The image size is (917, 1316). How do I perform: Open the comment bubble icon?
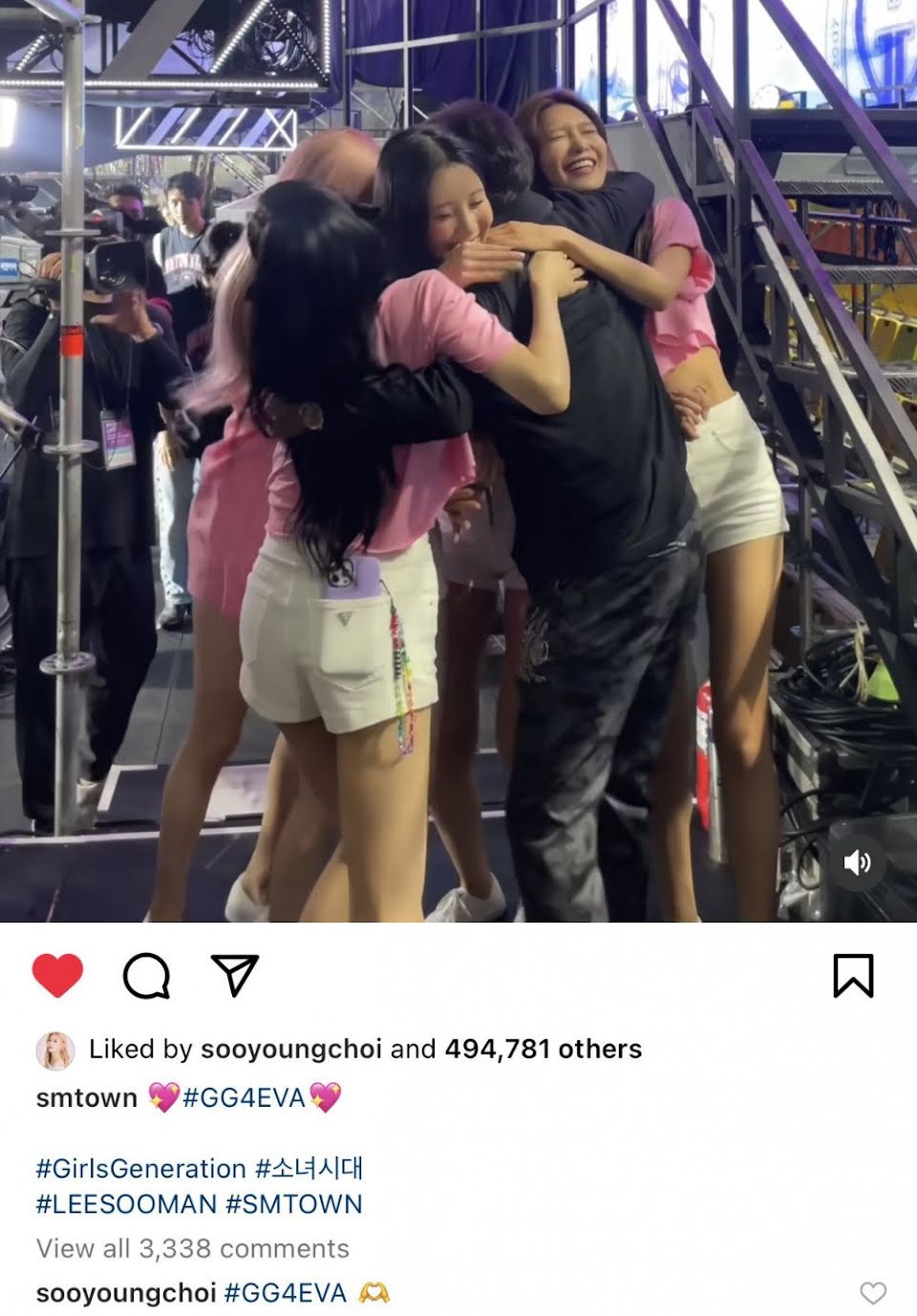[146, 976]
